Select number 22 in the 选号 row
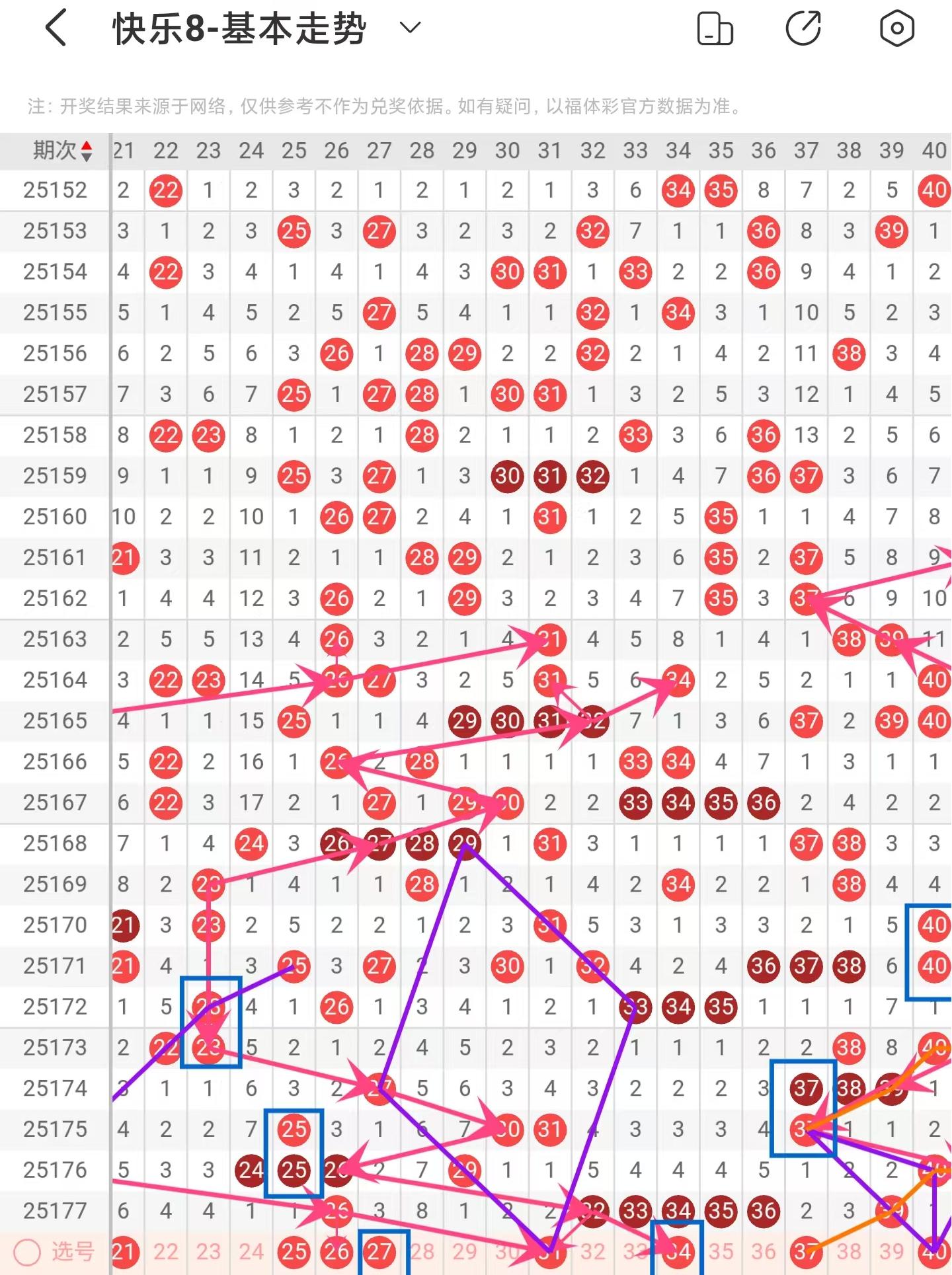This screenshot has height=1275, width=952. point(166,1251)
